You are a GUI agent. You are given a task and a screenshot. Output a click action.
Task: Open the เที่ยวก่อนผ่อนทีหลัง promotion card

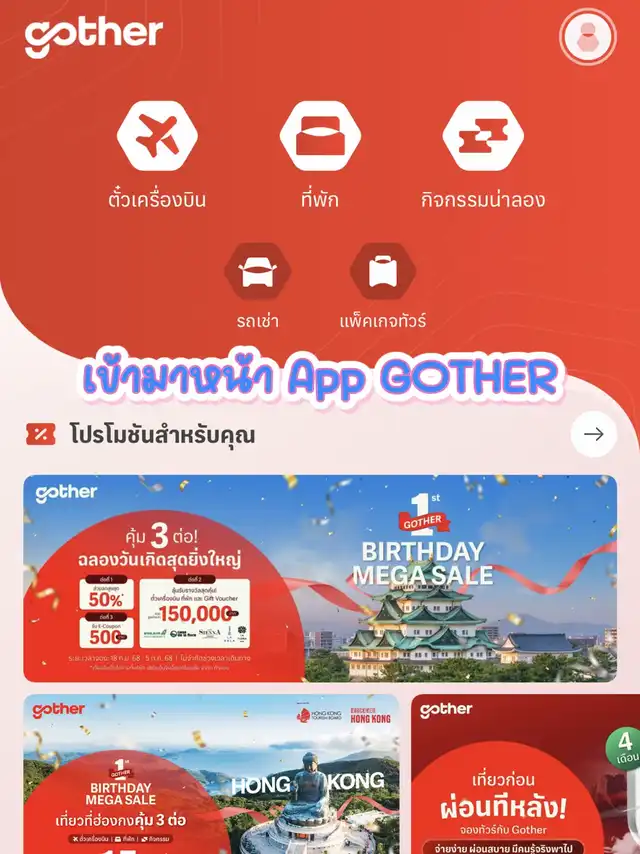(x=525, y=775)
